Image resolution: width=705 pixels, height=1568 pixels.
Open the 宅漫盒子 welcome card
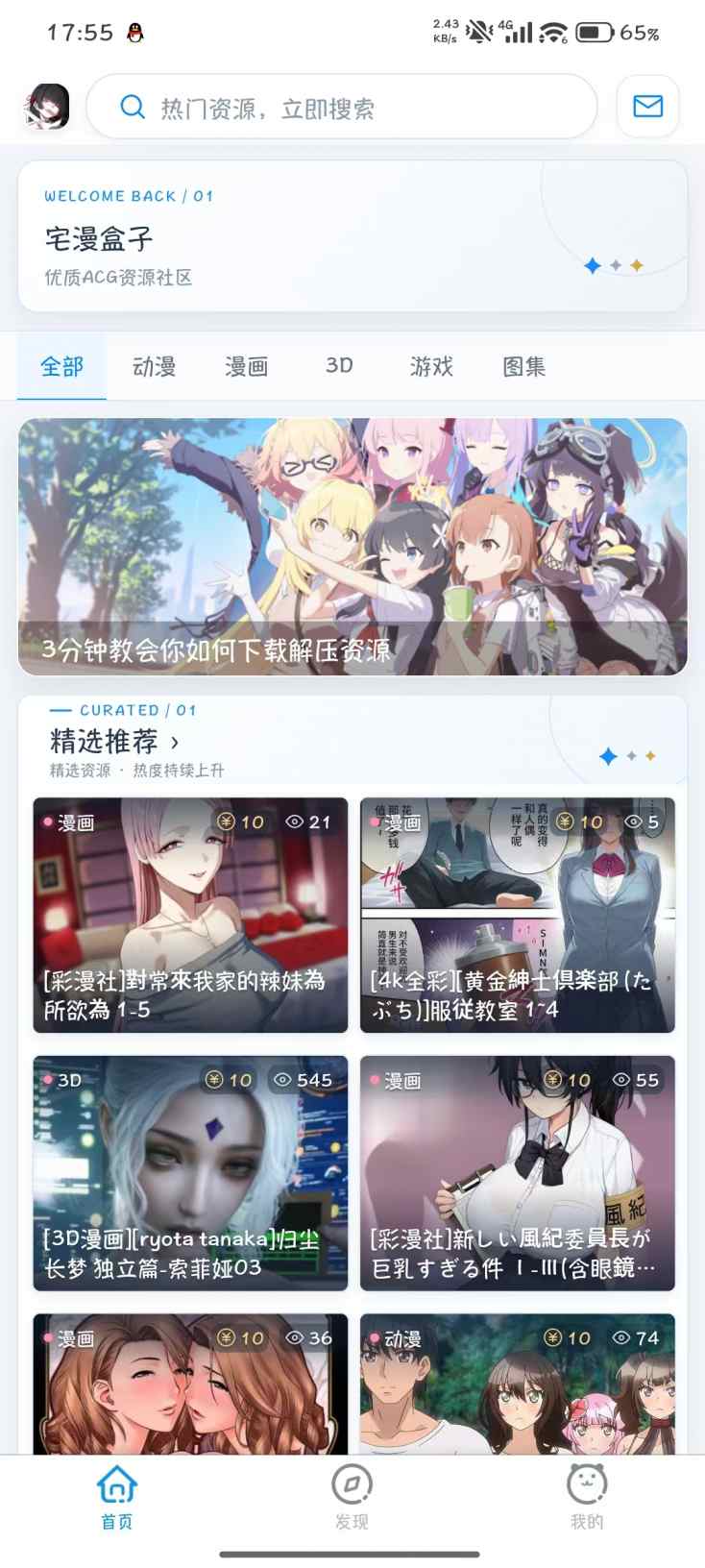[352, 236]
